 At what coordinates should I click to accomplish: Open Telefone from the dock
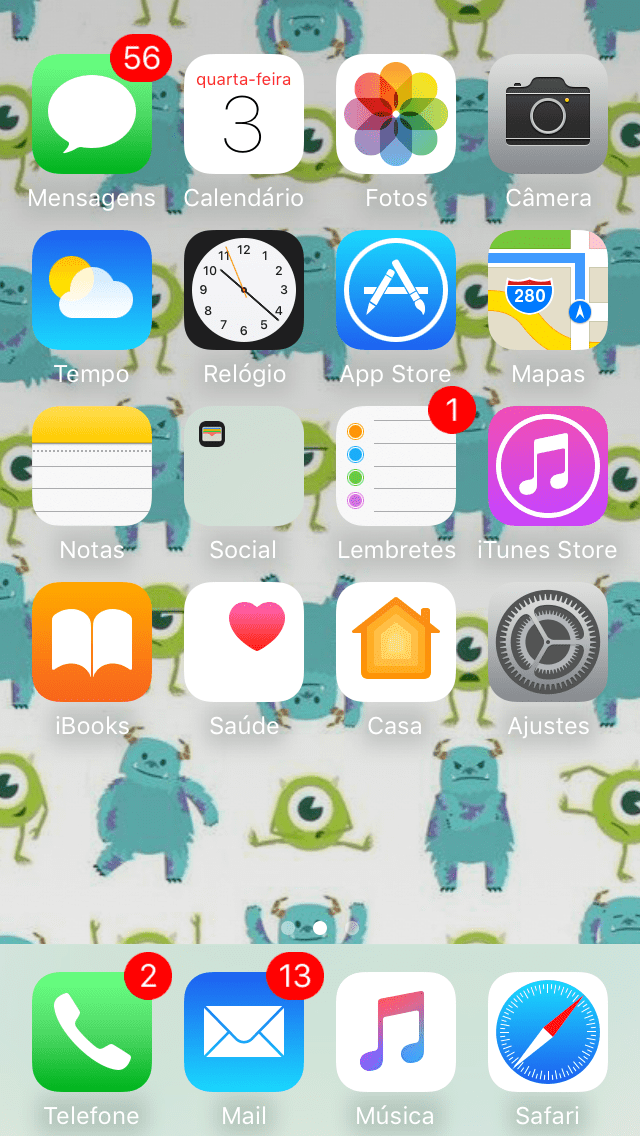pyautogui.click(x=92, y=1032)
